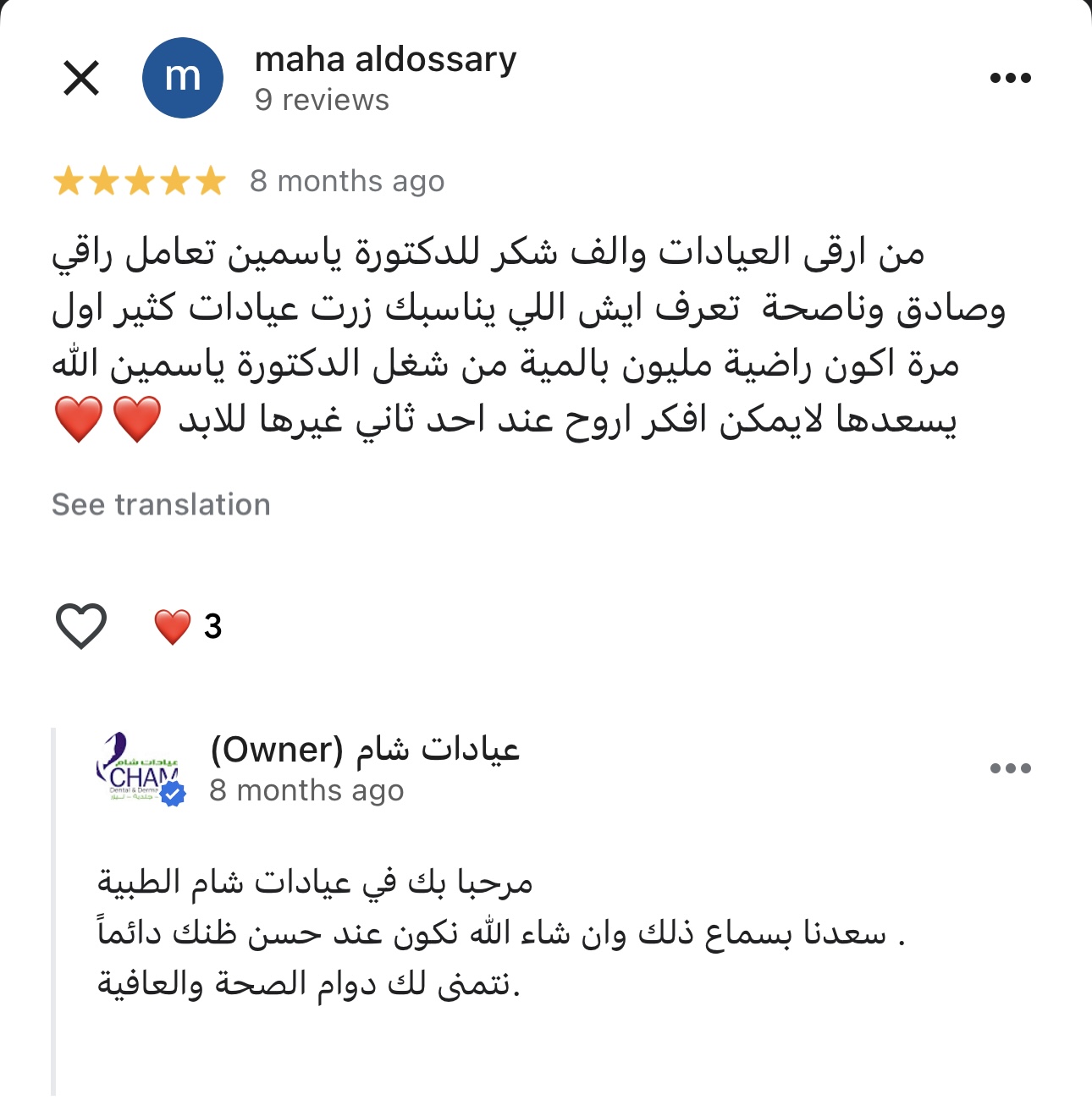This screenshot has width=1092, height=1100.
Task: Click the blue verified badge on the owner reply
Action: (174, 794)
